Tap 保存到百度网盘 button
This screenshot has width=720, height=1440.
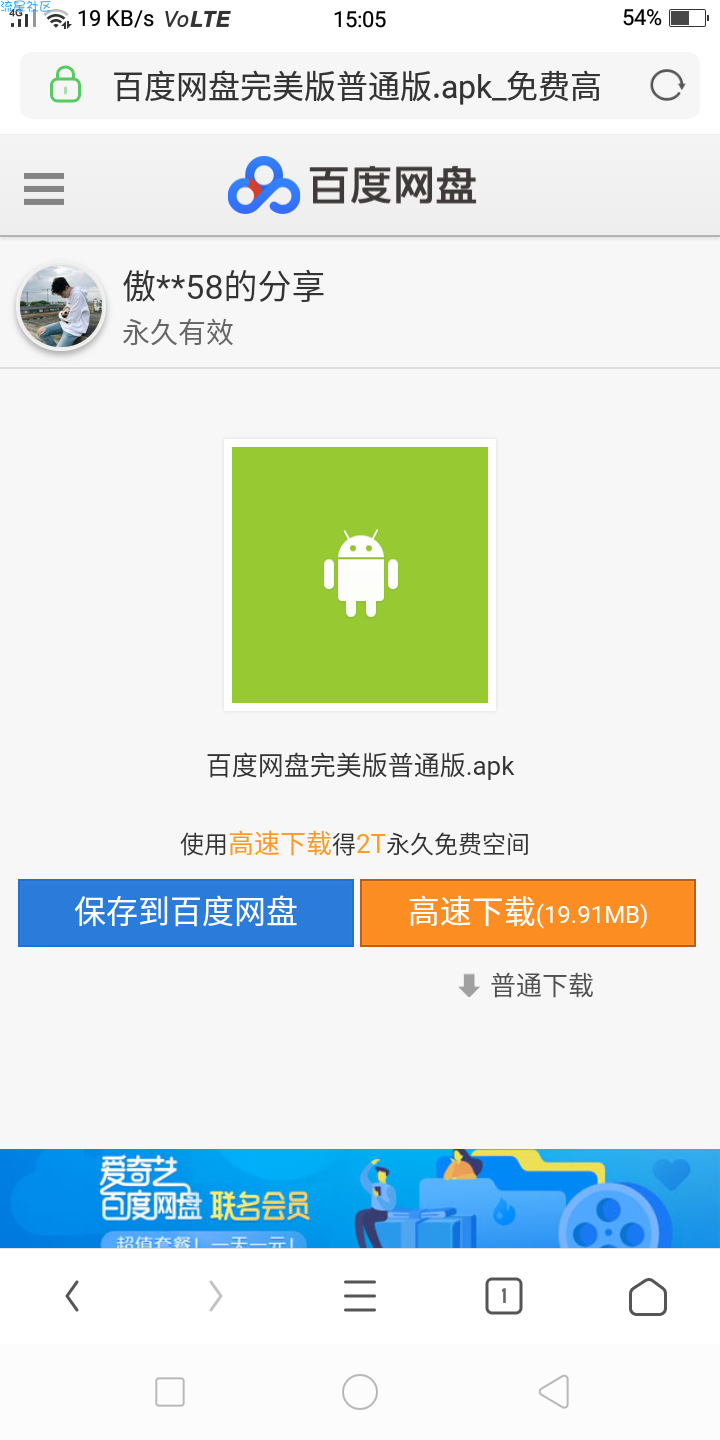coord(186,913)
